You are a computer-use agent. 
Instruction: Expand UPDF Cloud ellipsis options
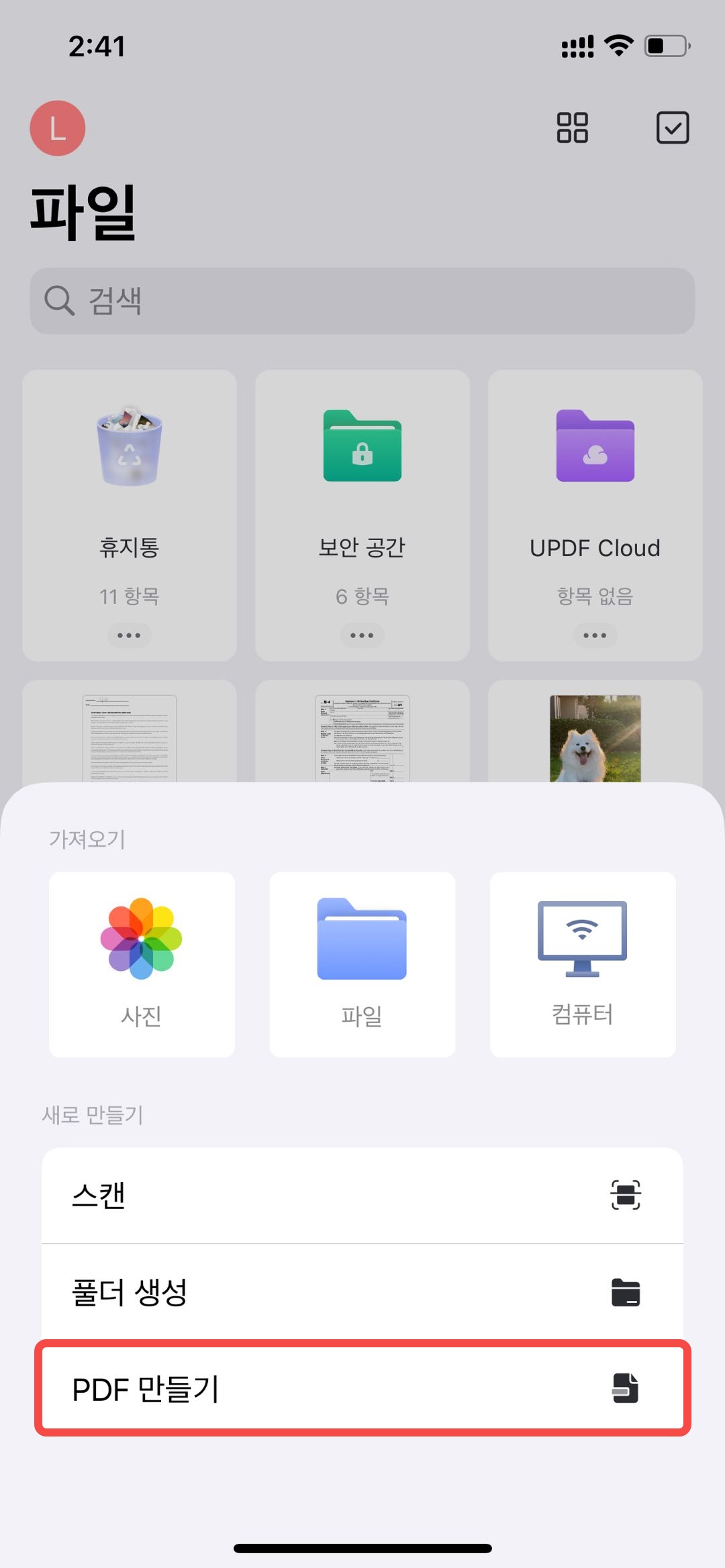595,635
